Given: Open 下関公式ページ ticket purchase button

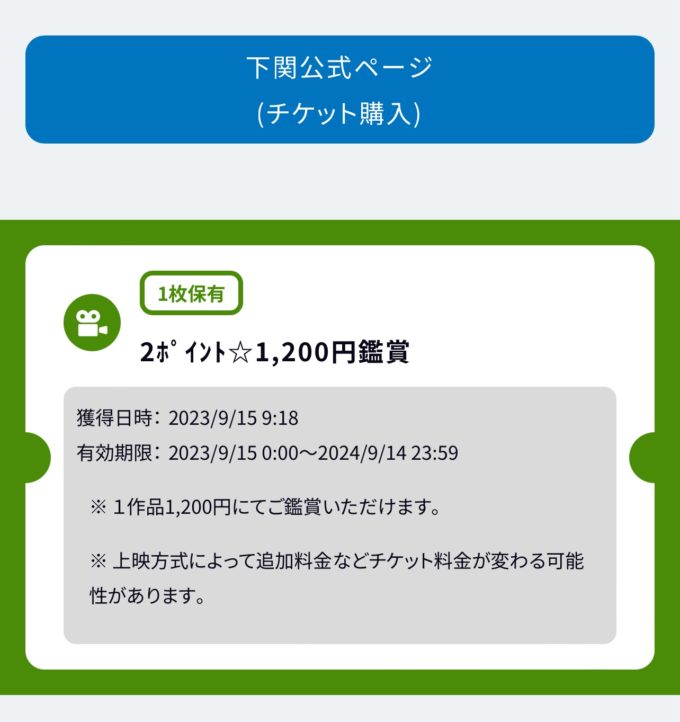Looking at the screenshot, I should point(339,90).
